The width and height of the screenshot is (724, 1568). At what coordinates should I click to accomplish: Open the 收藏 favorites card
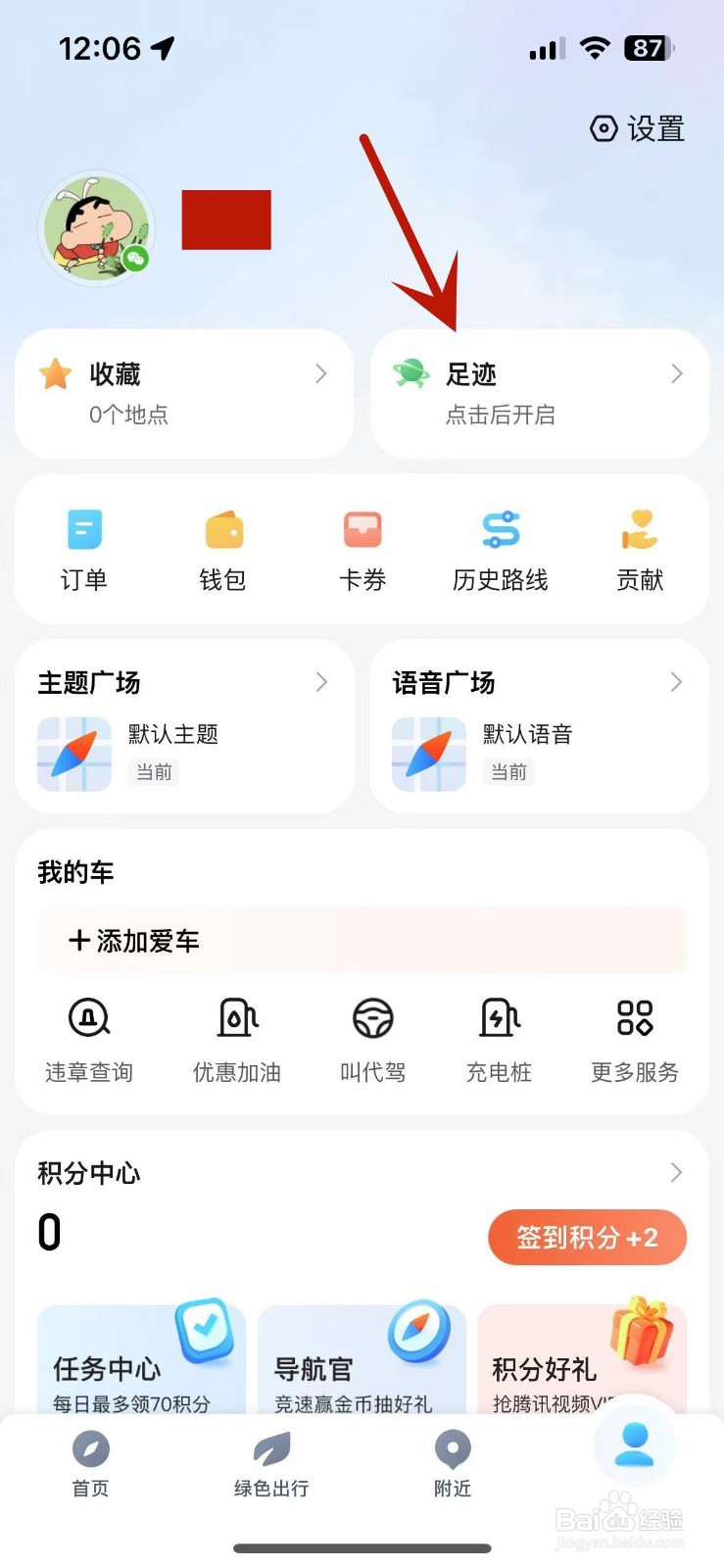(x=184, y=393)
